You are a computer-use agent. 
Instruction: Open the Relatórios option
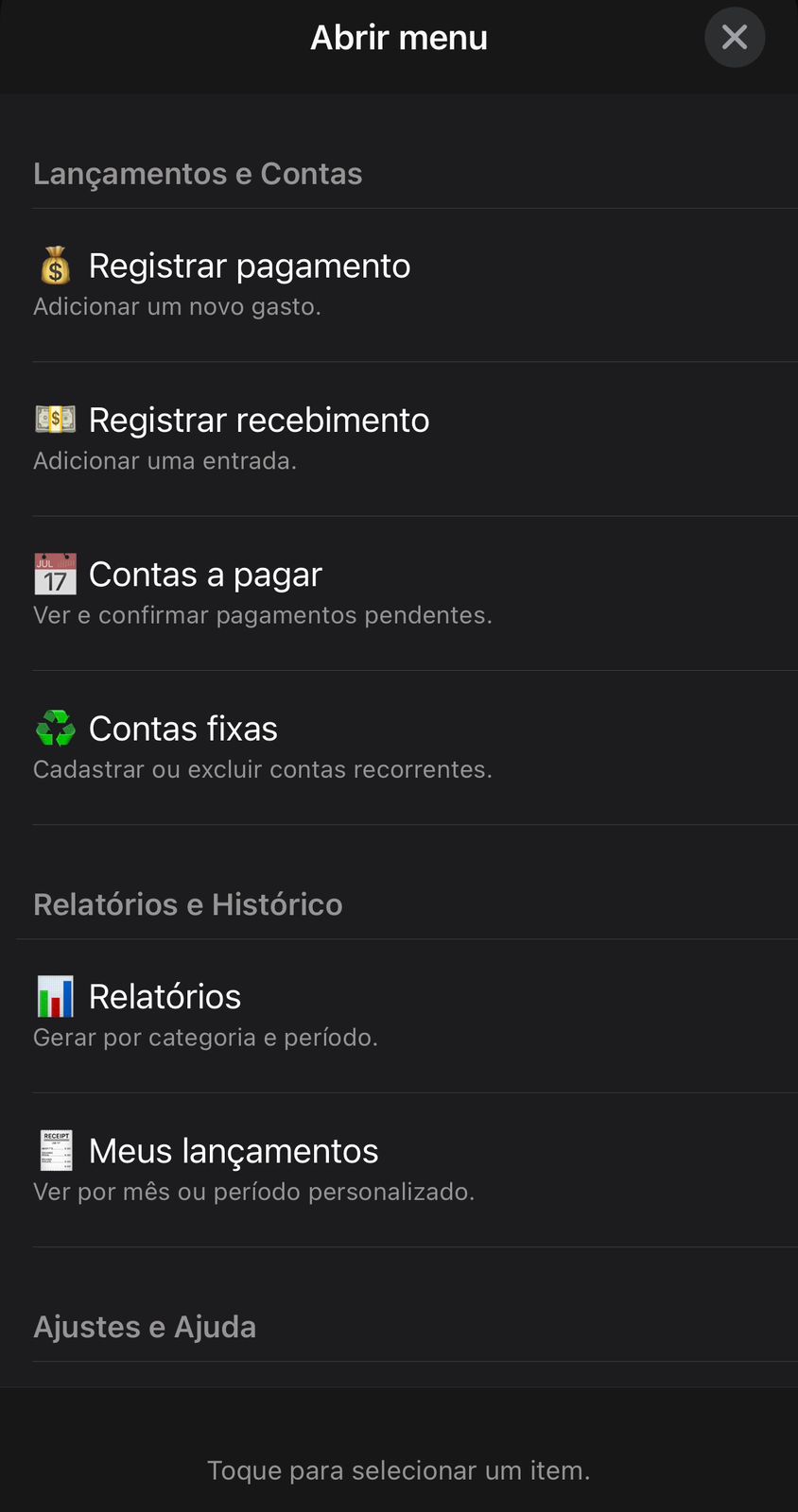[165, 996]
